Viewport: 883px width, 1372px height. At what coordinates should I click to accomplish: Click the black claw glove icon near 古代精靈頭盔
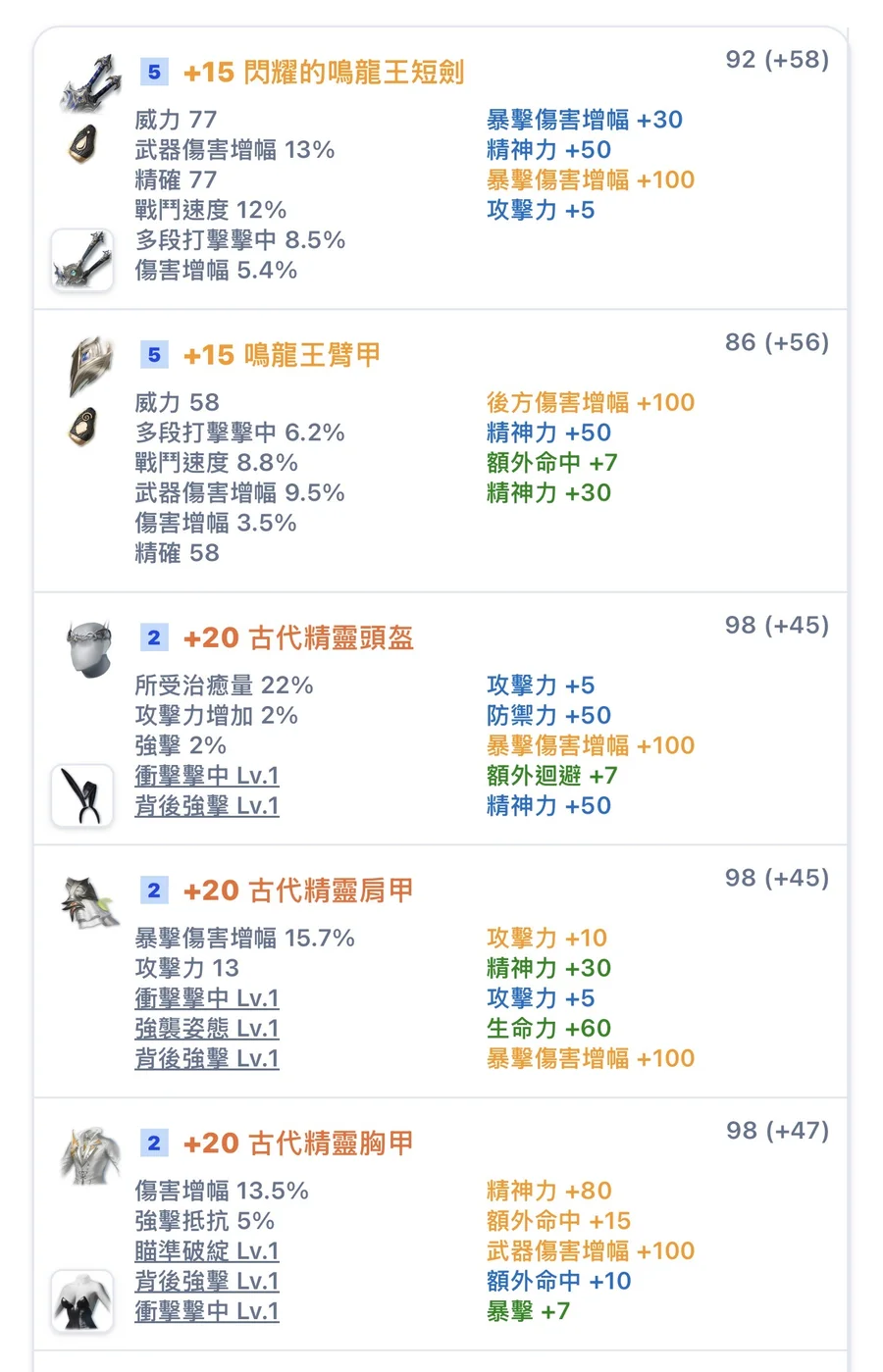82,794
